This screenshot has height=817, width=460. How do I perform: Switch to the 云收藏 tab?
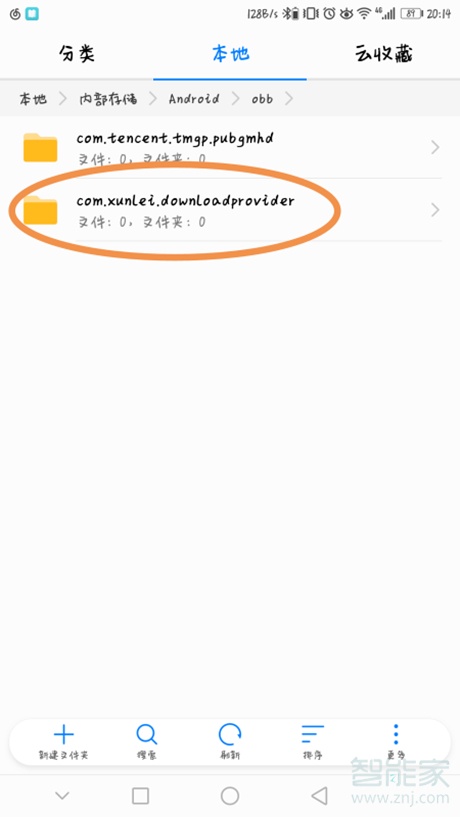click(383, 54)
